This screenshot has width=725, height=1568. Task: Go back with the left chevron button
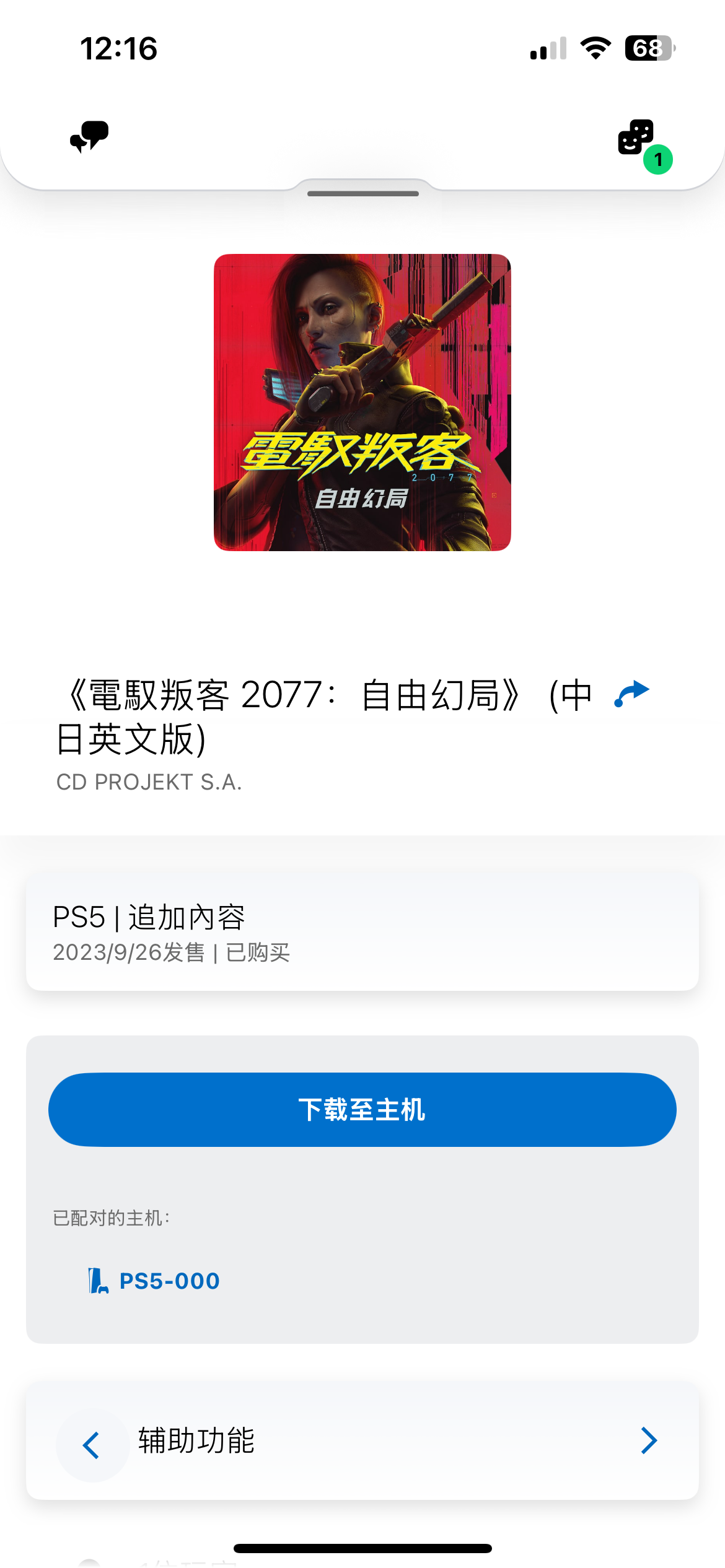(x=92, y=1445)
